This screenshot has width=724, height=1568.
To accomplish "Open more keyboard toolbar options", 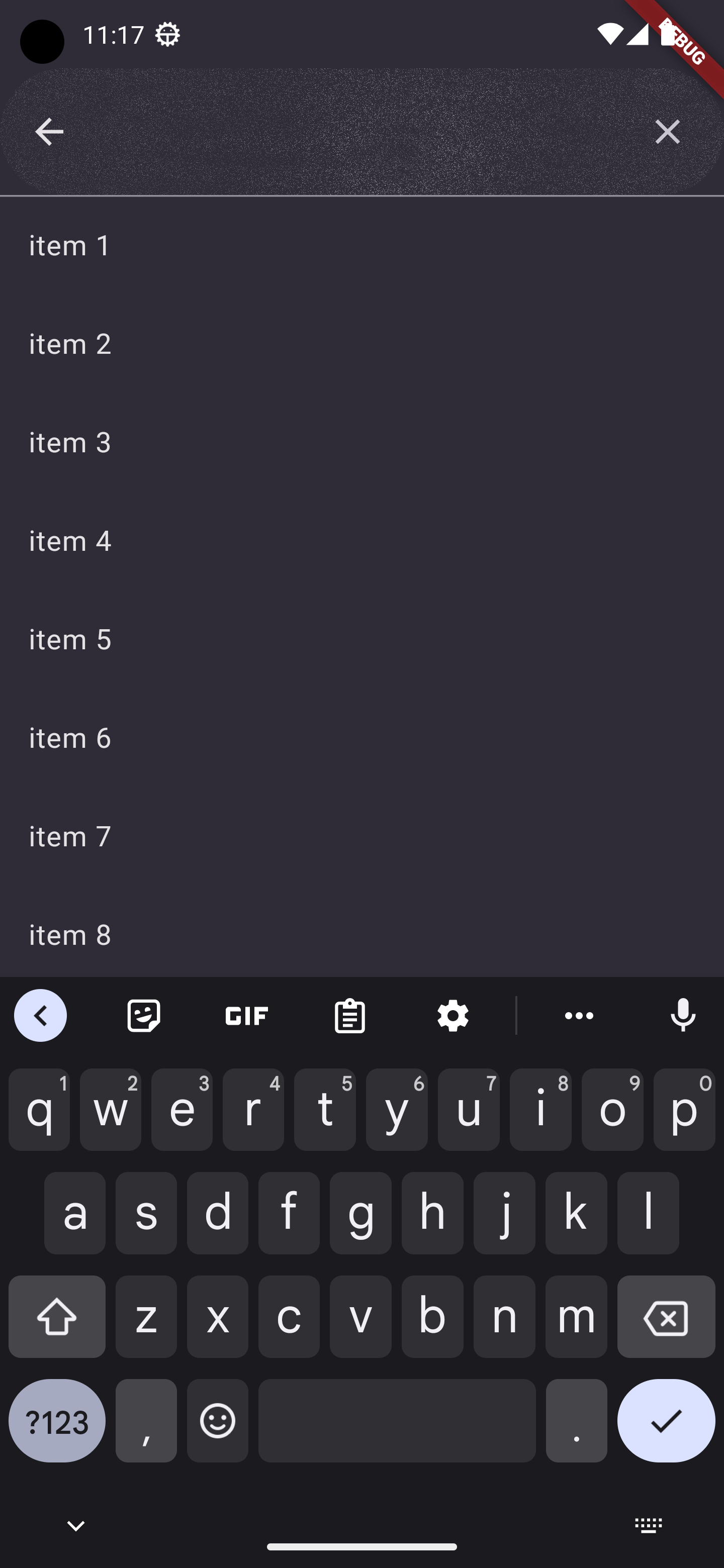I will point(579,1015).
